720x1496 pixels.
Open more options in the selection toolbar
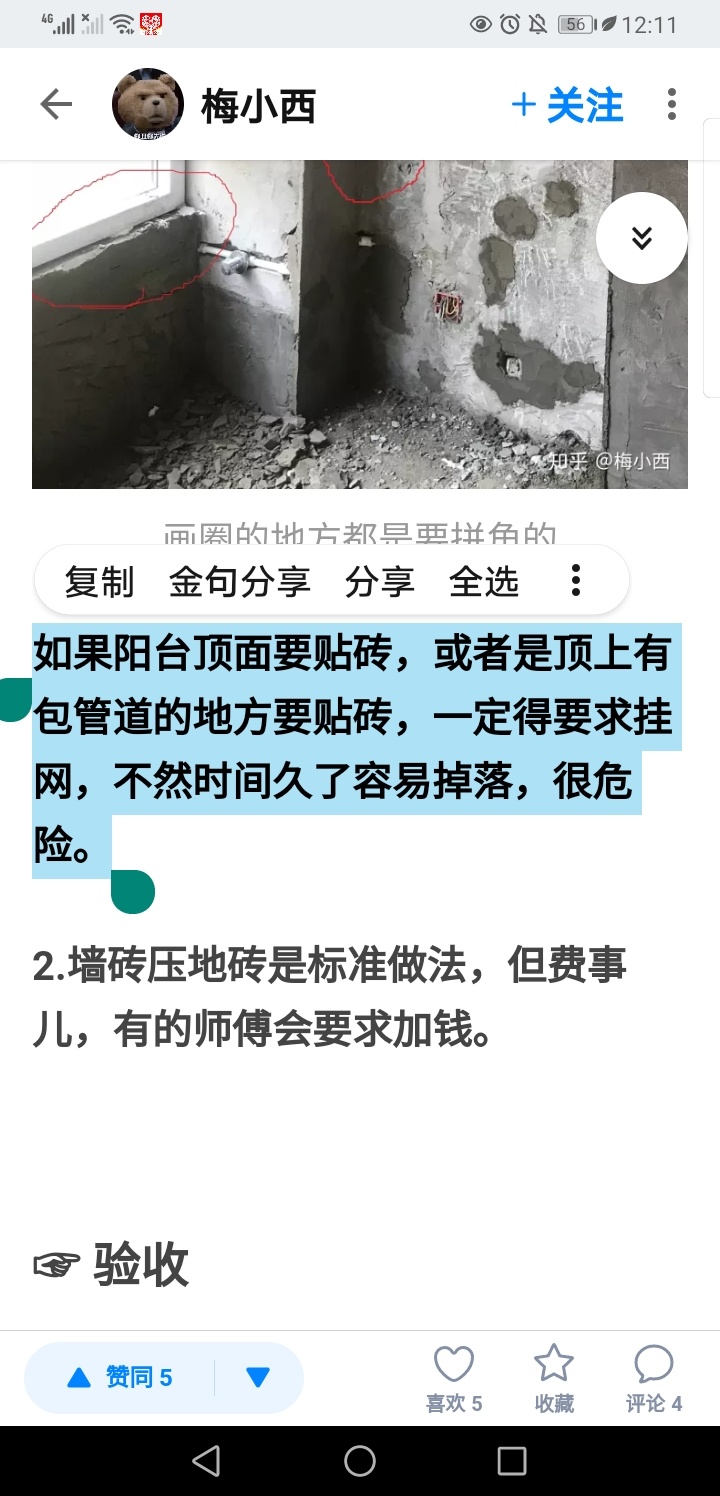pyautogui.click(x=576, y=580)
